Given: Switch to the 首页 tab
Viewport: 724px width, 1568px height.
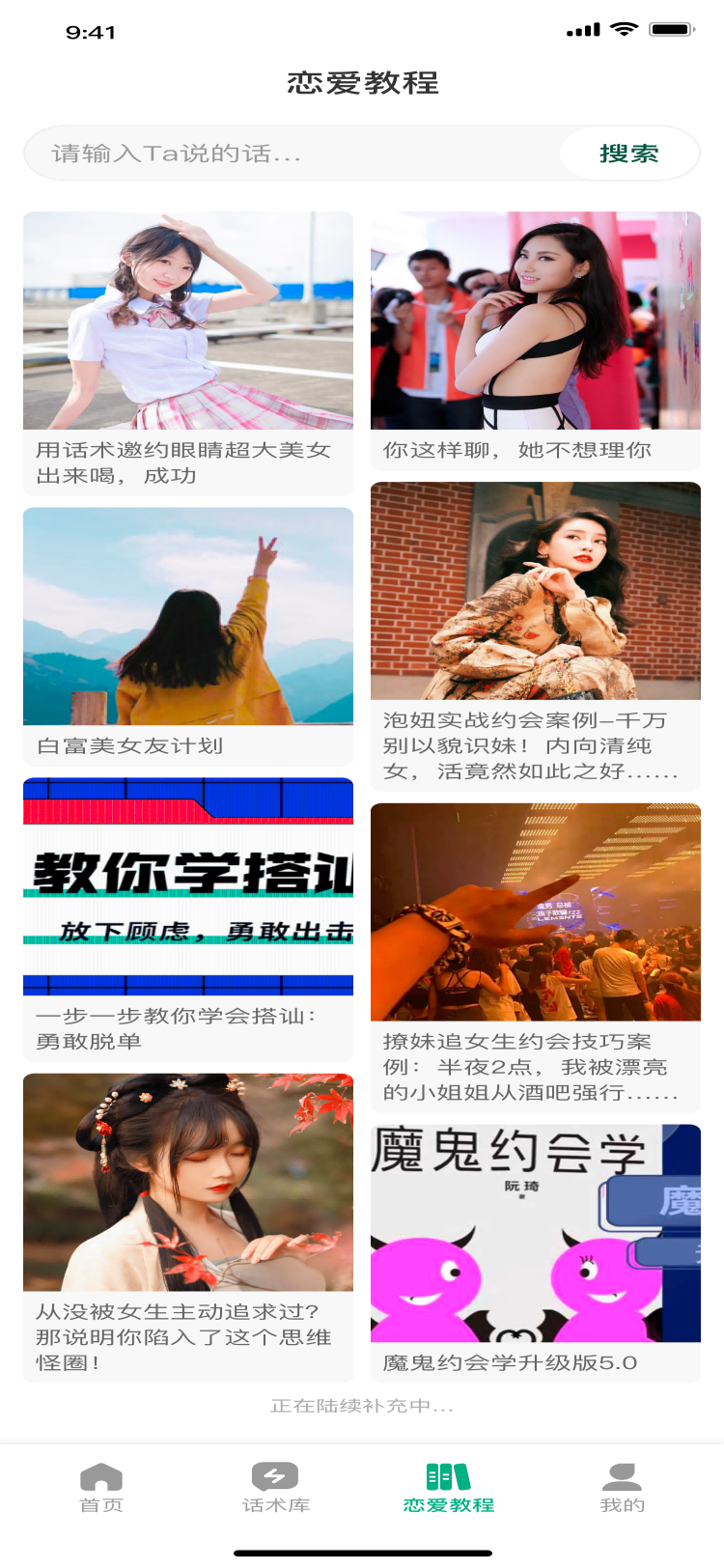Looking at the screenshot, I should 101,1488.
